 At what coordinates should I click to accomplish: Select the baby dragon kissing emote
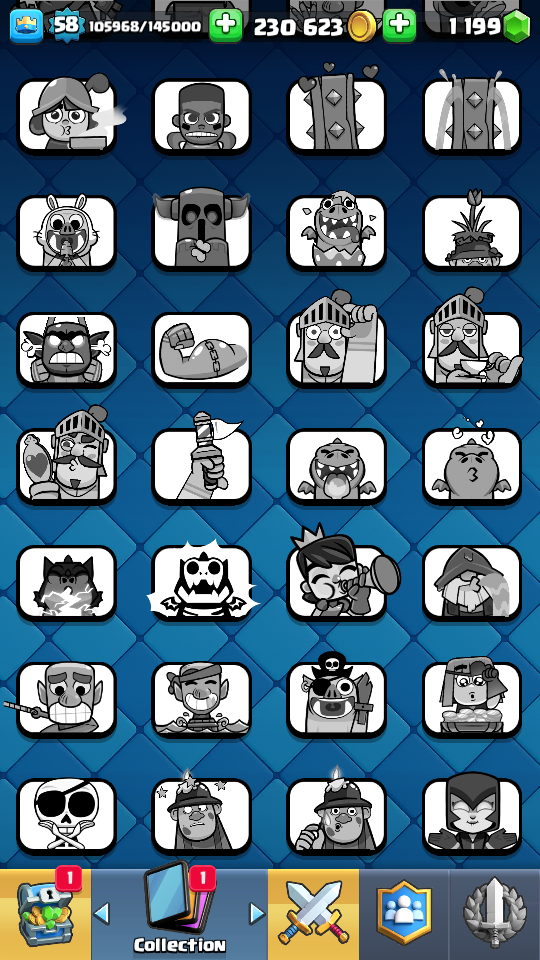[472, 466]
